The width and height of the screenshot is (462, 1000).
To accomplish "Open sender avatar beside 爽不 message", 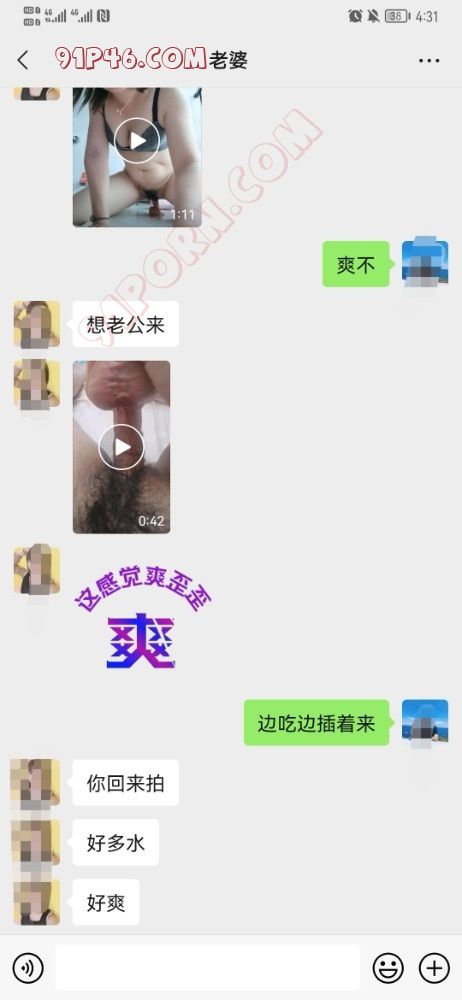I will pos(425,261).
